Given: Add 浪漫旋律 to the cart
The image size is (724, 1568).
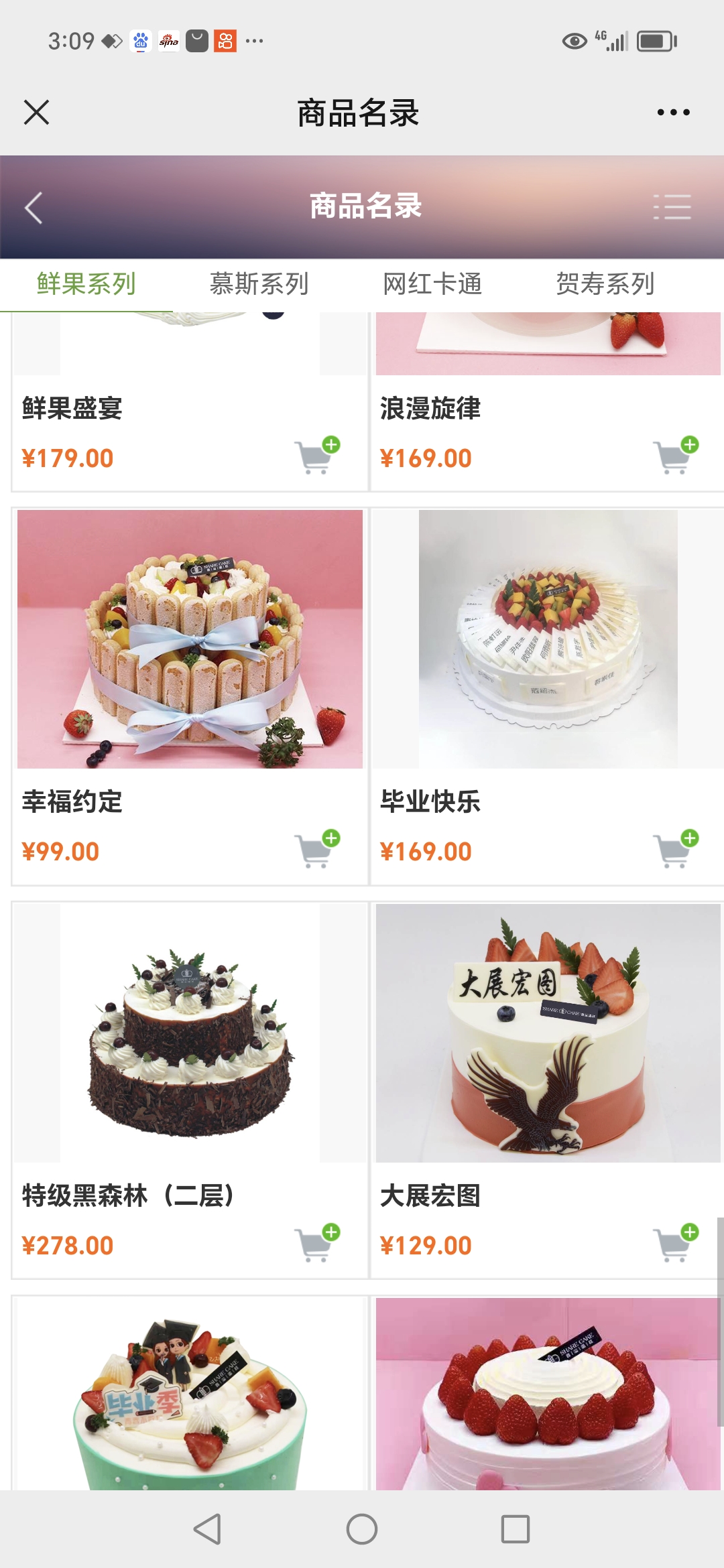Looking at the screenshot, I should coord(676,456).
